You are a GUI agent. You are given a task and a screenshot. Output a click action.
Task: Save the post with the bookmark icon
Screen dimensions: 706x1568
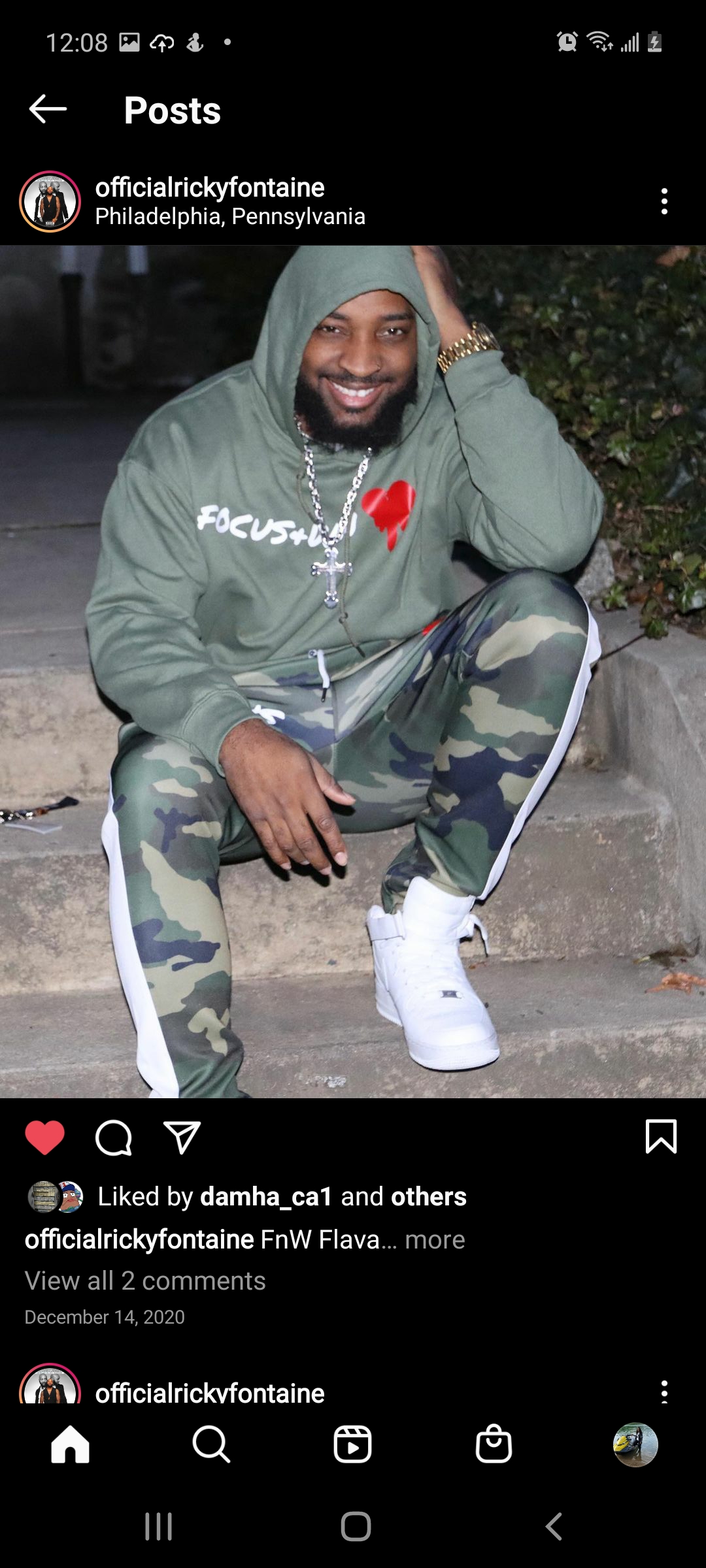point(661,1136)
